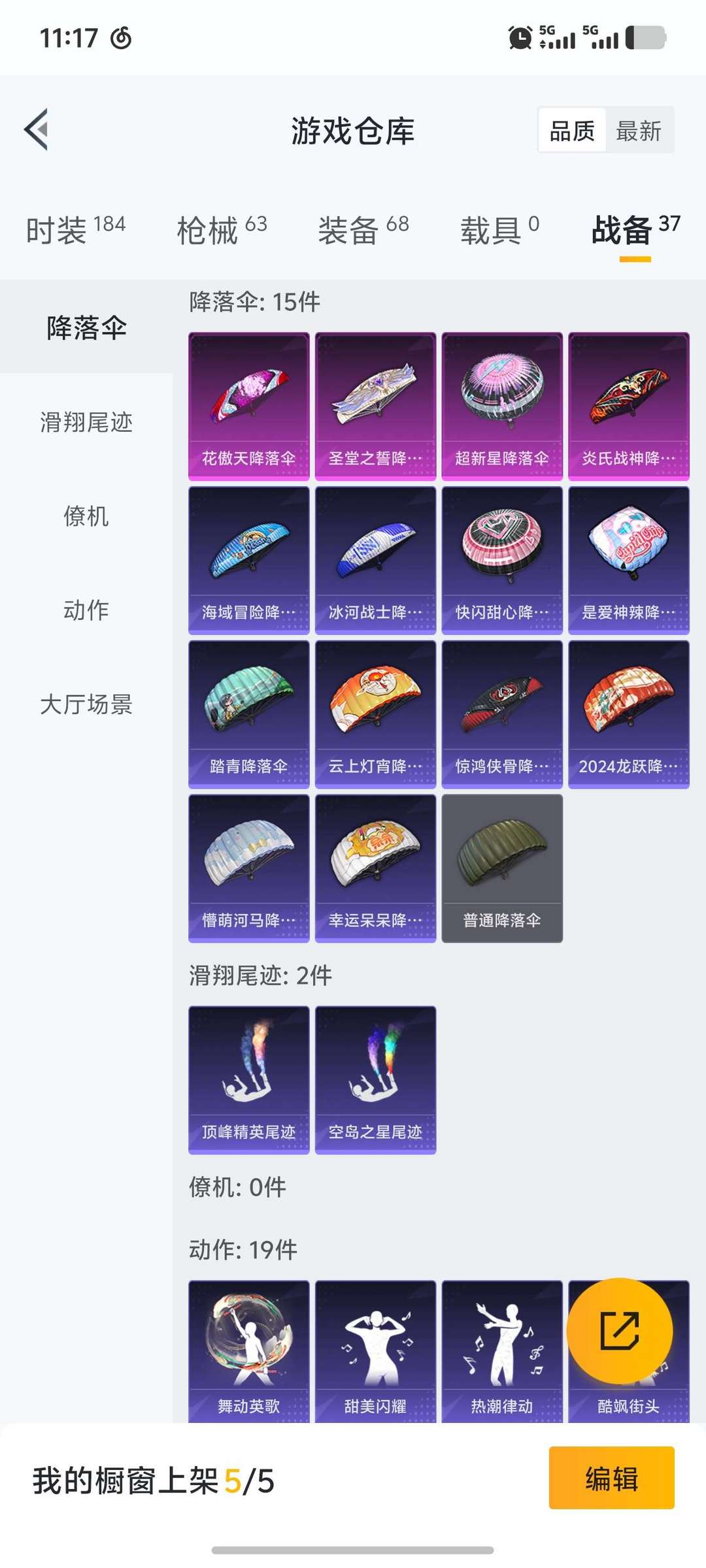Switch to the 载具 tab

500,230
